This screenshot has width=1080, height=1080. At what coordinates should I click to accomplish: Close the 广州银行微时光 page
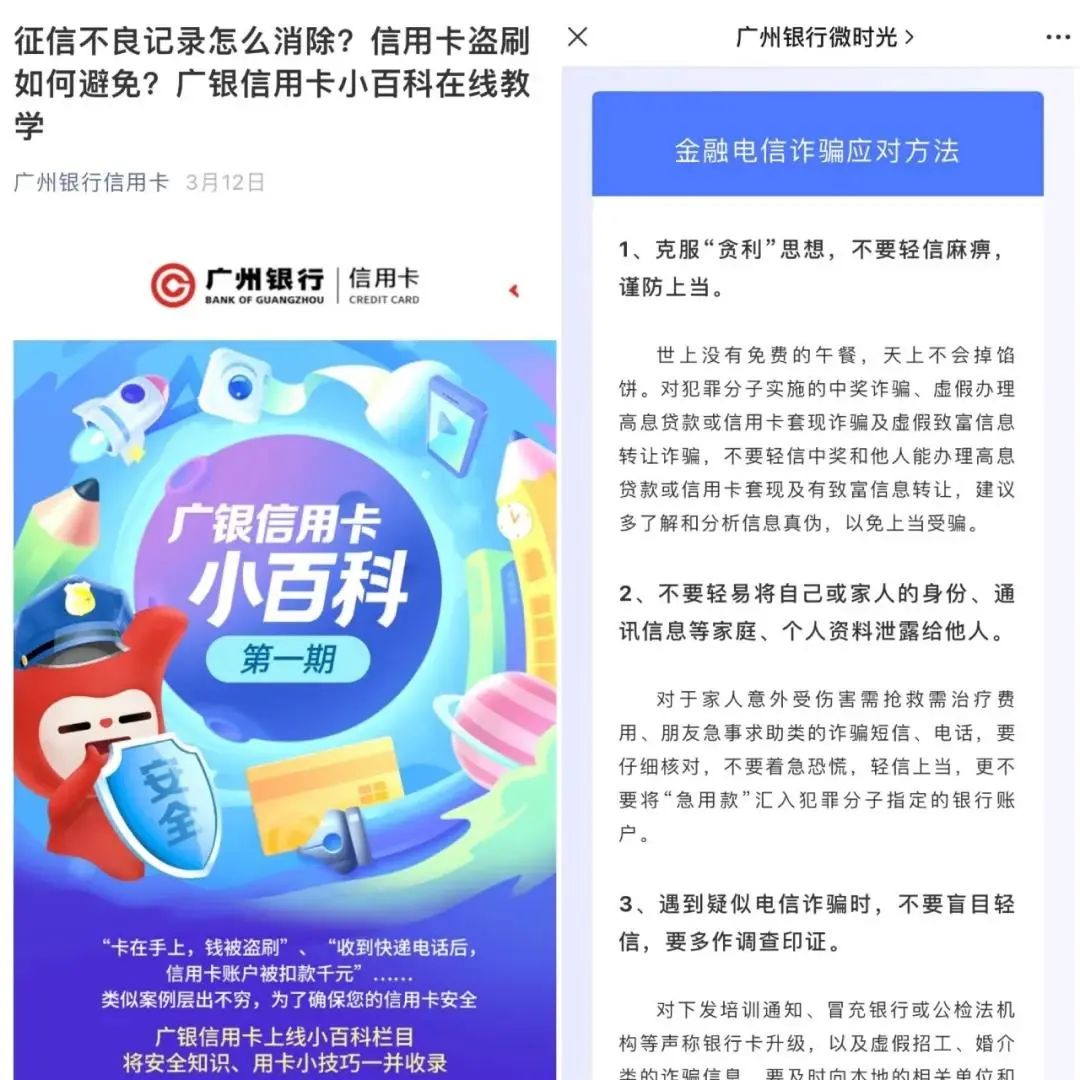pyautogui.click(x=578, y=37)
